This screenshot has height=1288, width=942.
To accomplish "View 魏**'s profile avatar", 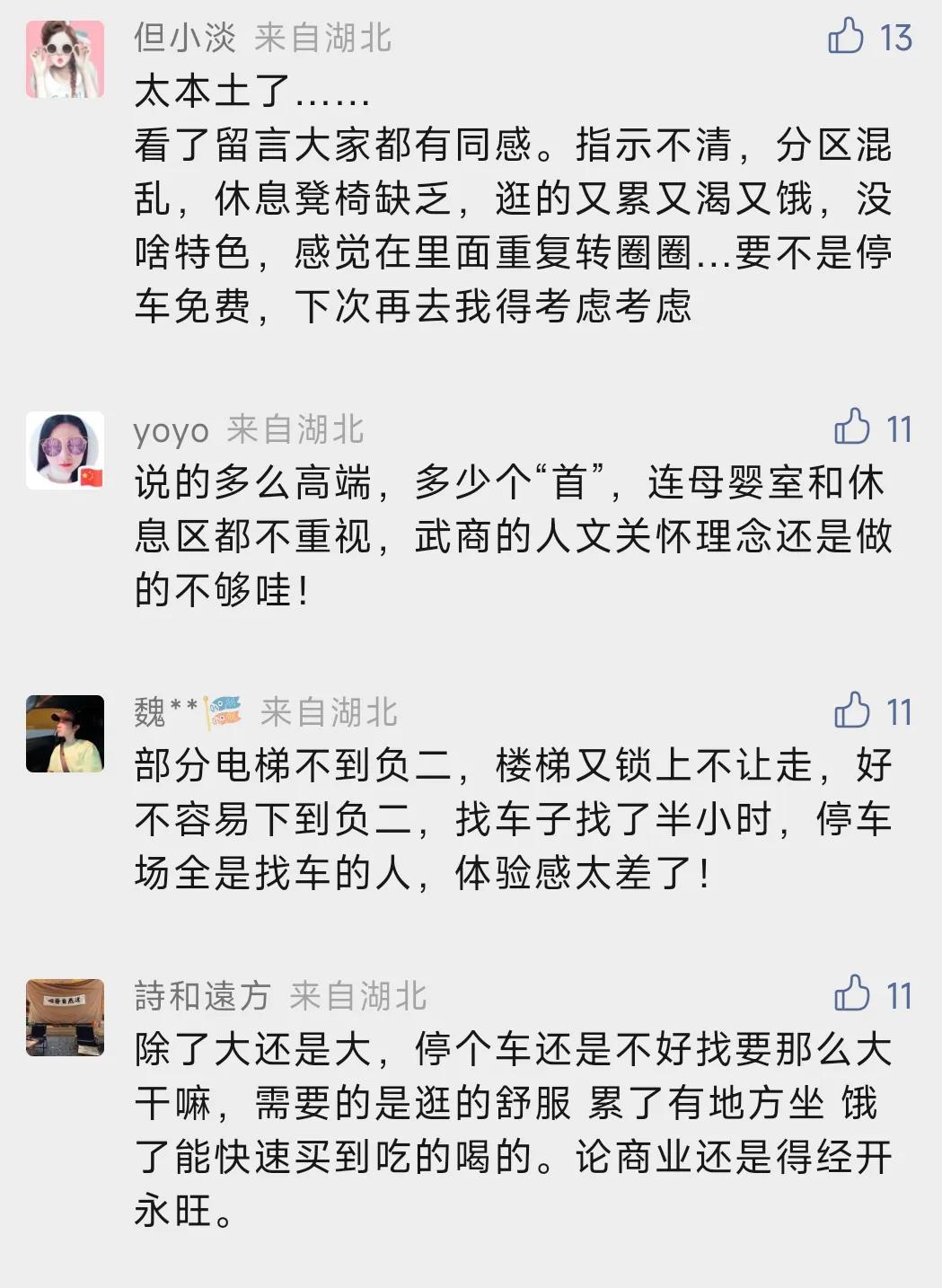I will (x=65, y=733).
